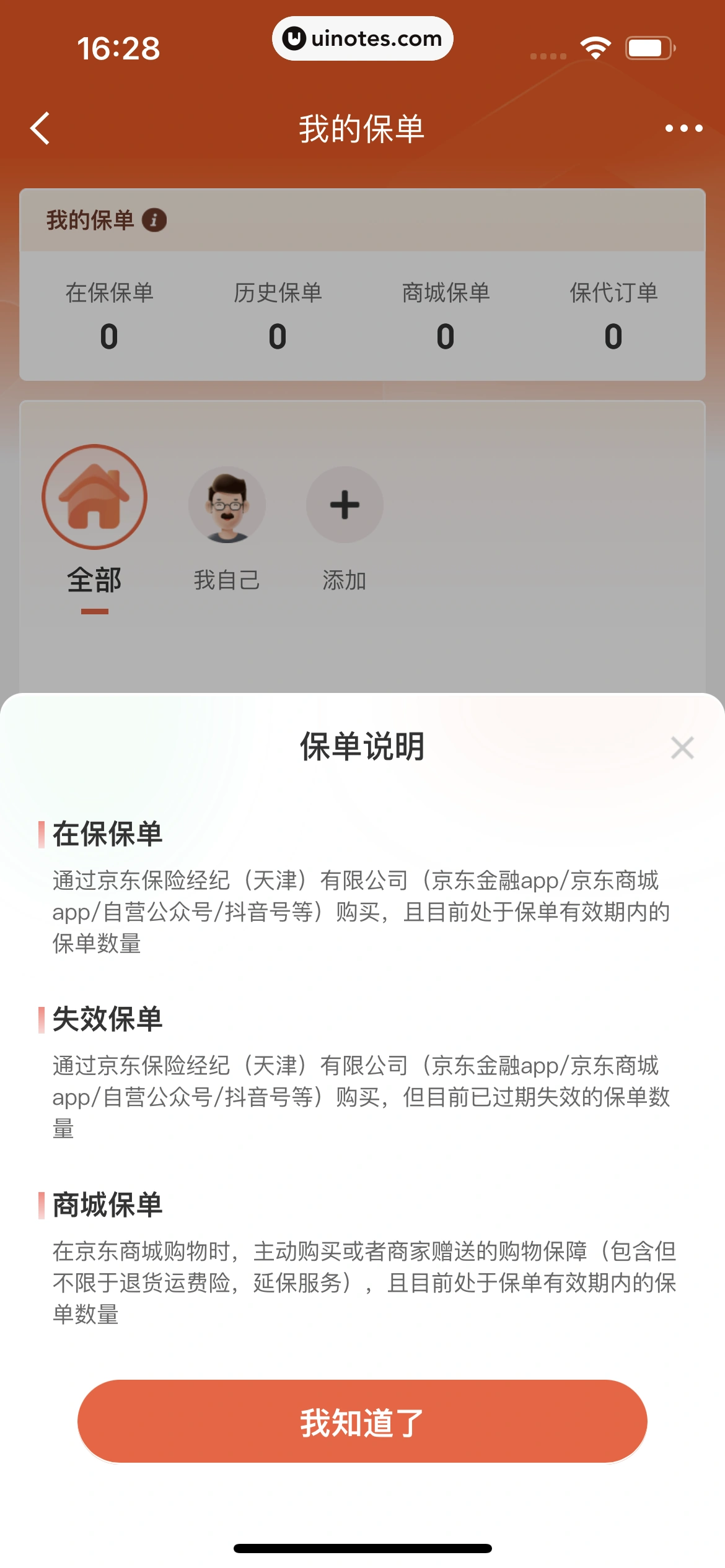The width and height of the screenshot is (725, 1568).
Task: View 在保保单 policies
Action: (x=109, y=317)
